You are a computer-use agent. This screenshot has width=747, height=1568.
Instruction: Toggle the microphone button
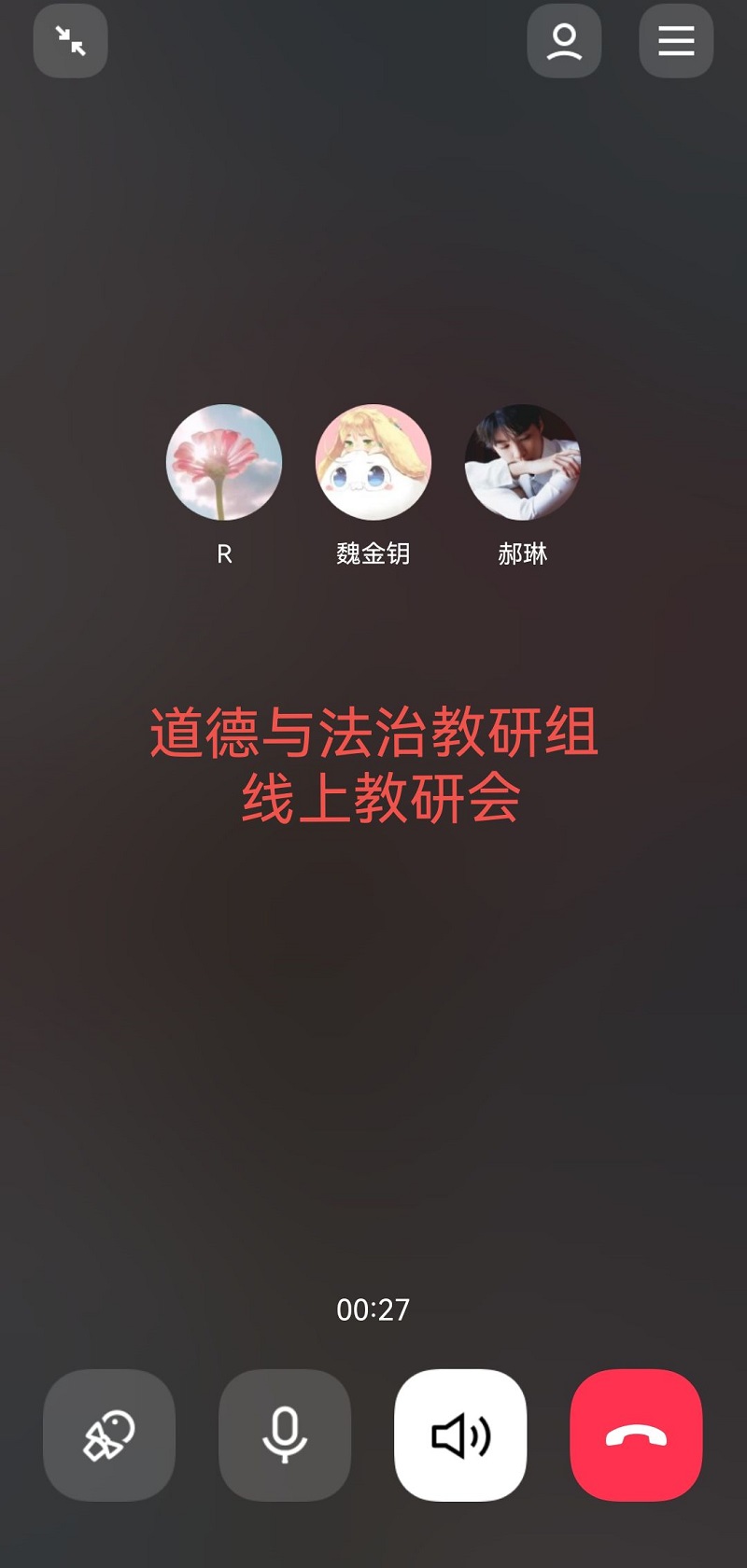(x=285, y=1435)
